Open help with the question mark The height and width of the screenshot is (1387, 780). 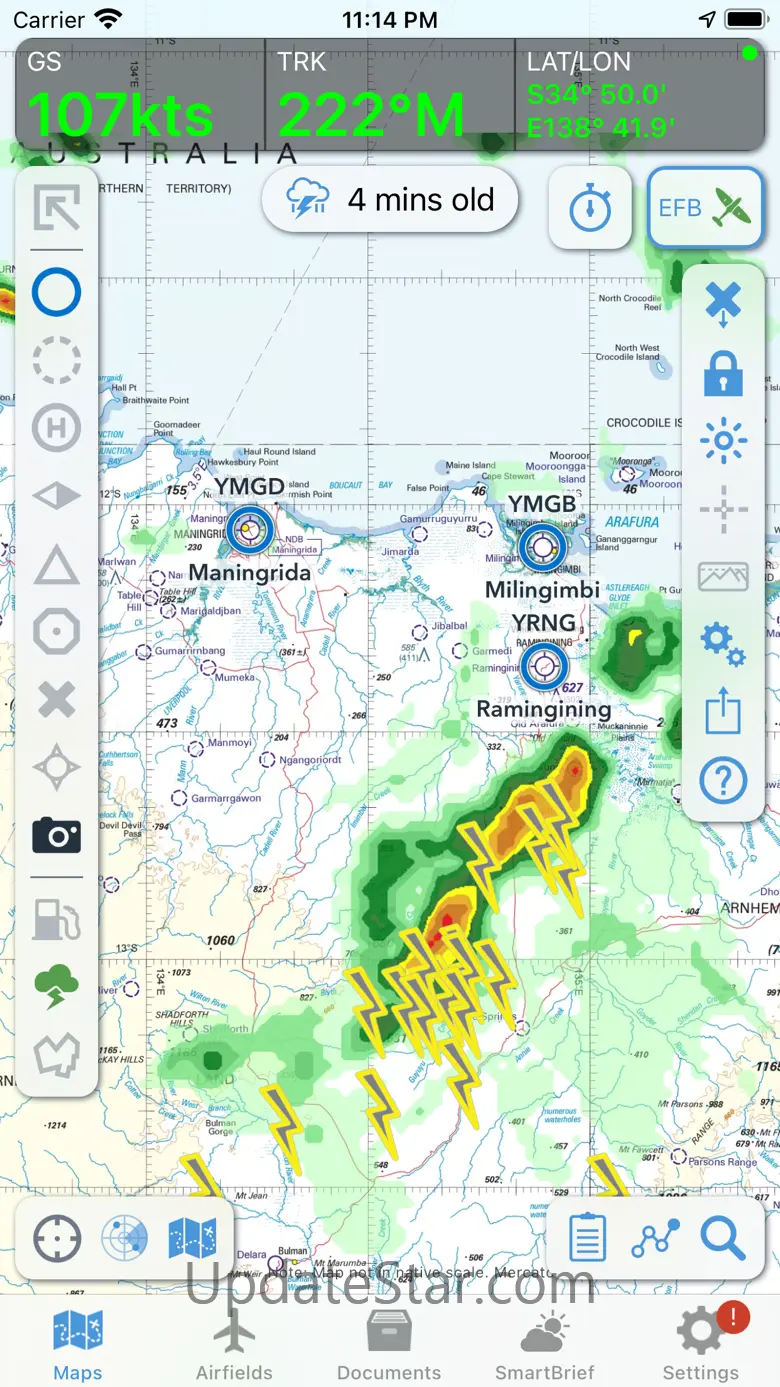[x=723, y=780]
